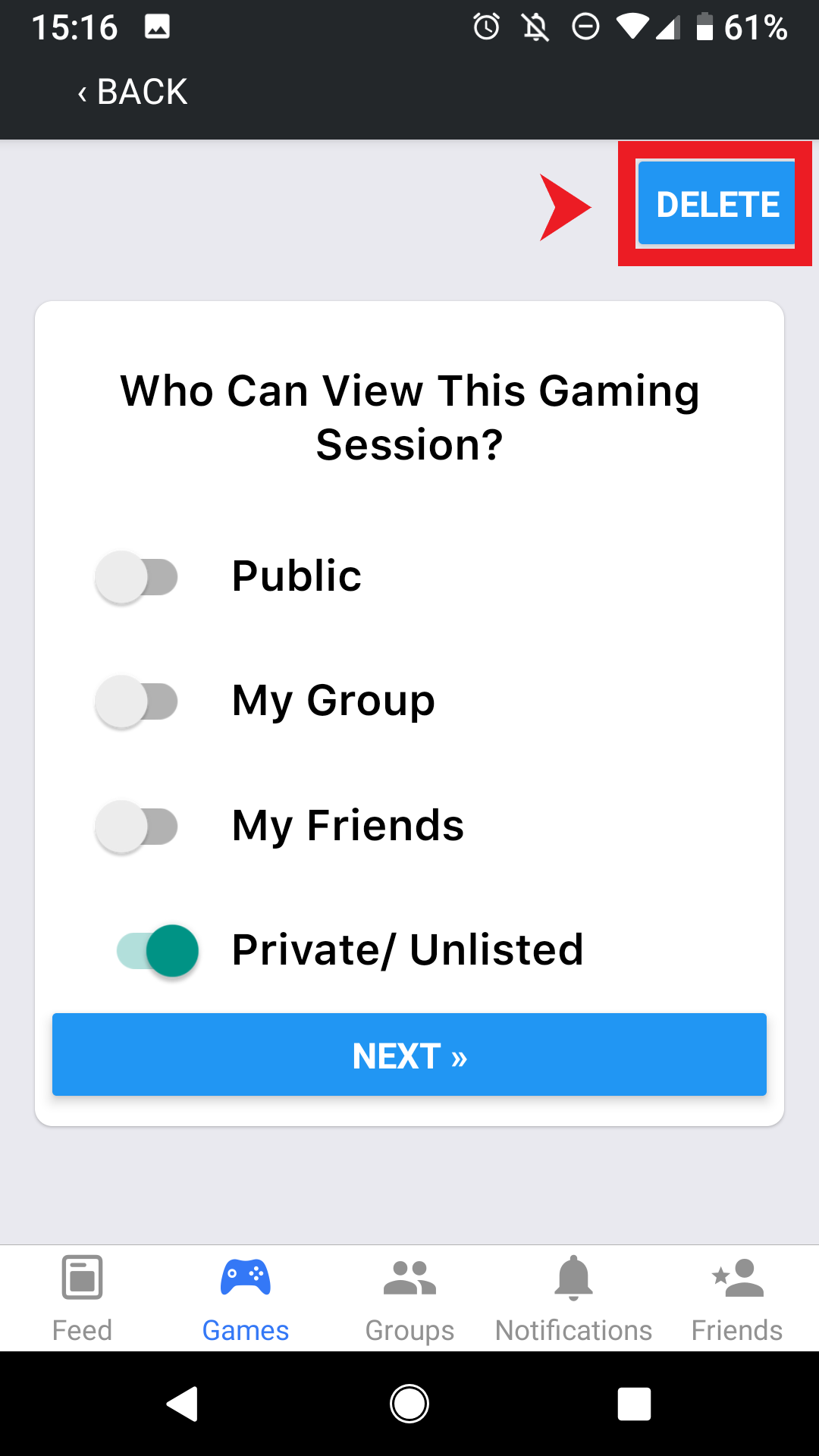The image size is (819, 1456).
Task: Enable the My Friends toggle
Action: coord(138,827)
